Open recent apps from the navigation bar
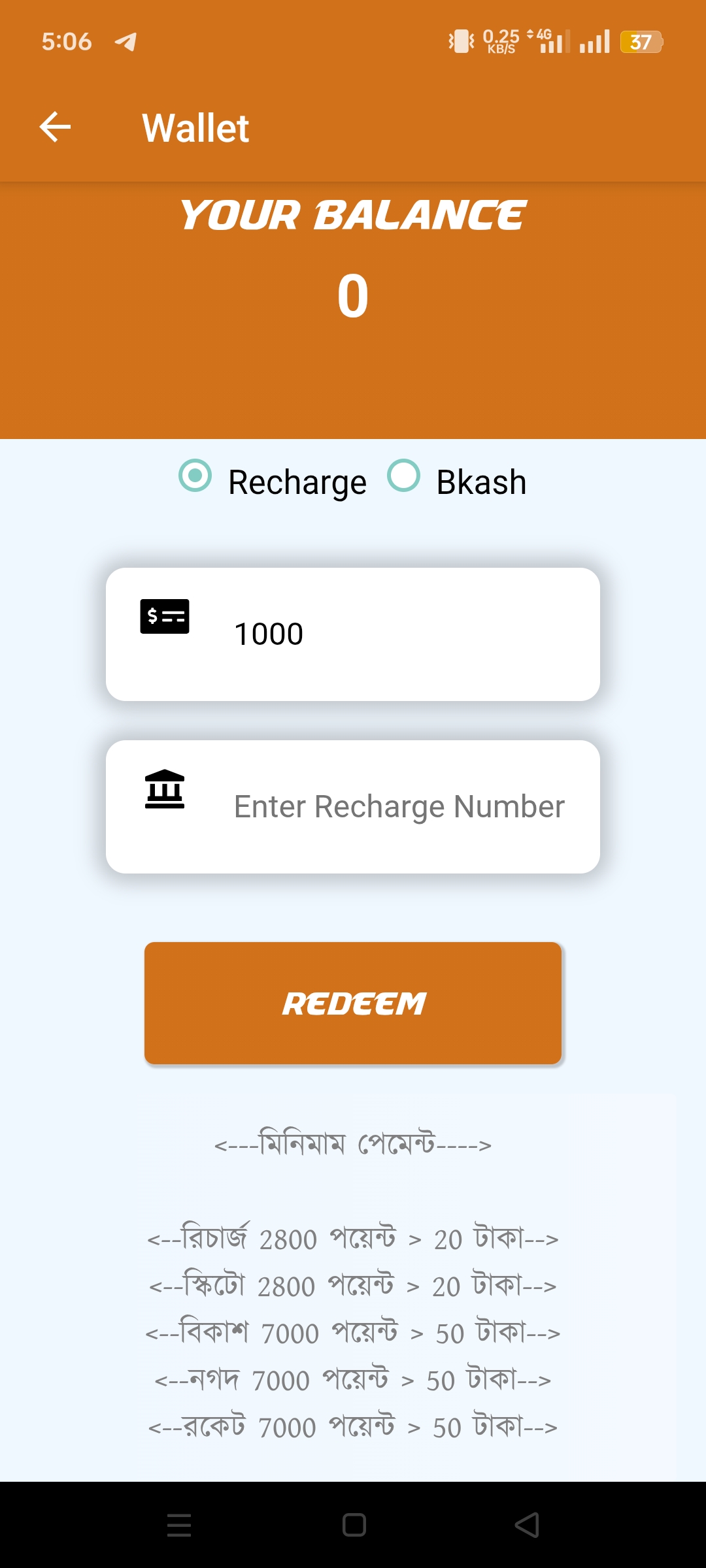The image size is (706, 1568). tap(179, 1525)
